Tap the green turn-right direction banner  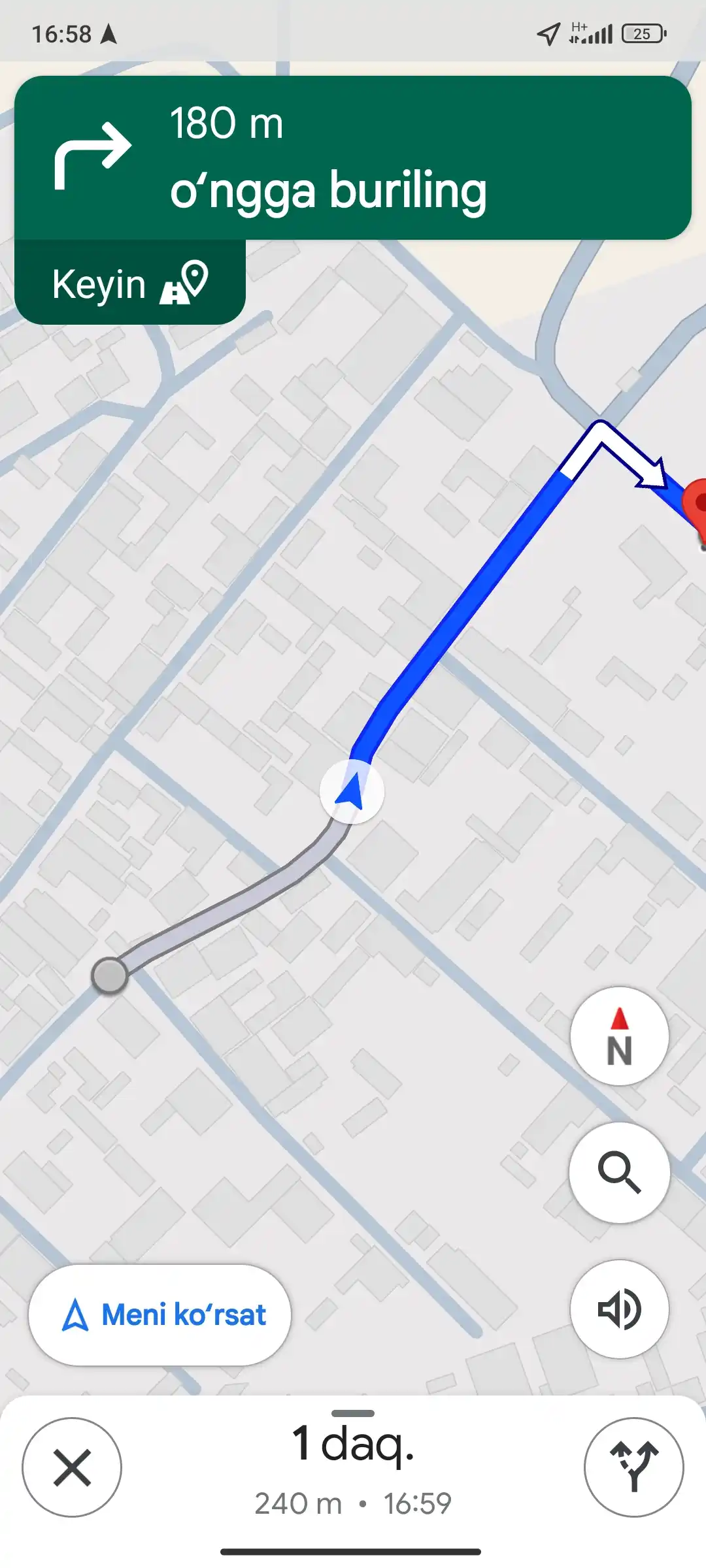coord(353,157)
